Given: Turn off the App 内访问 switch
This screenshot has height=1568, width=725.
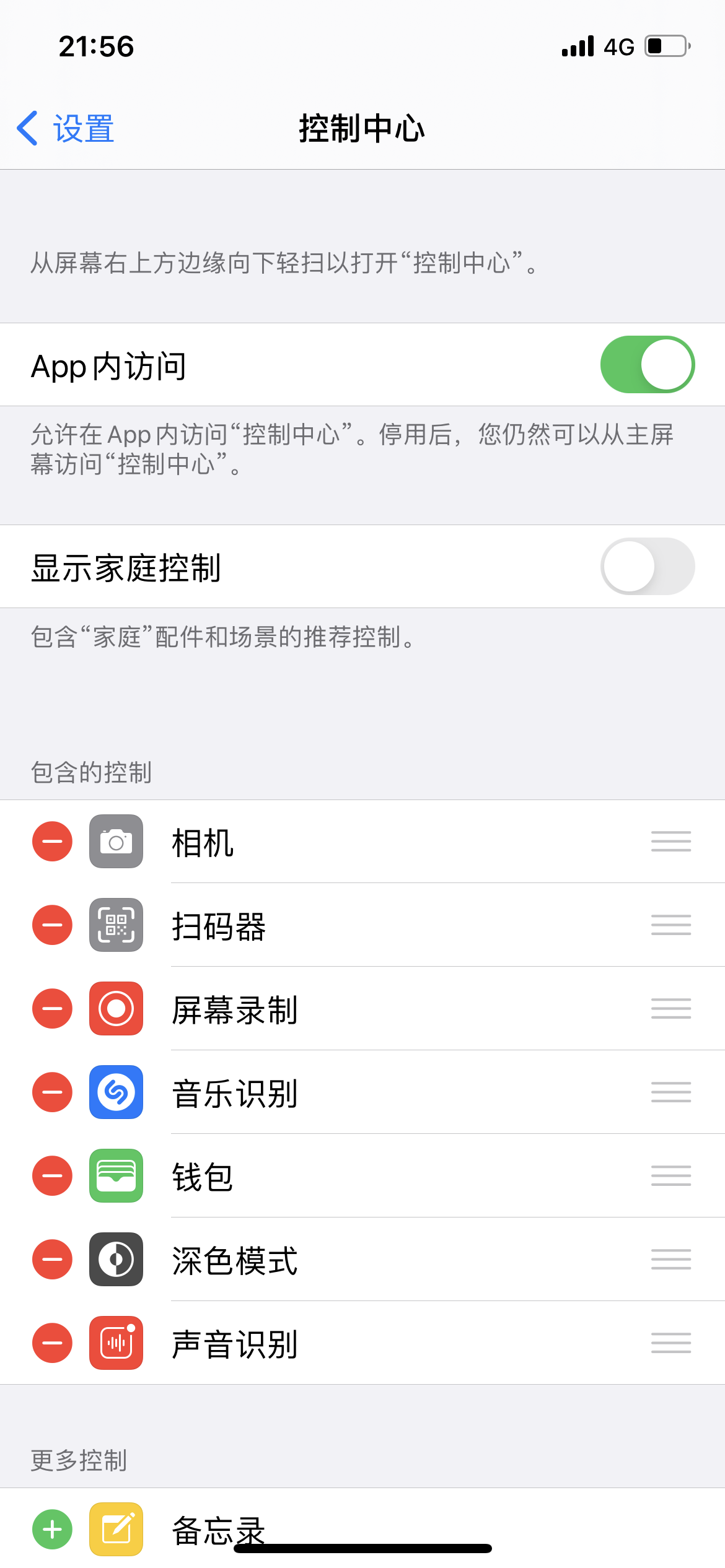Looking at the screenshot, I should [647, 365].
